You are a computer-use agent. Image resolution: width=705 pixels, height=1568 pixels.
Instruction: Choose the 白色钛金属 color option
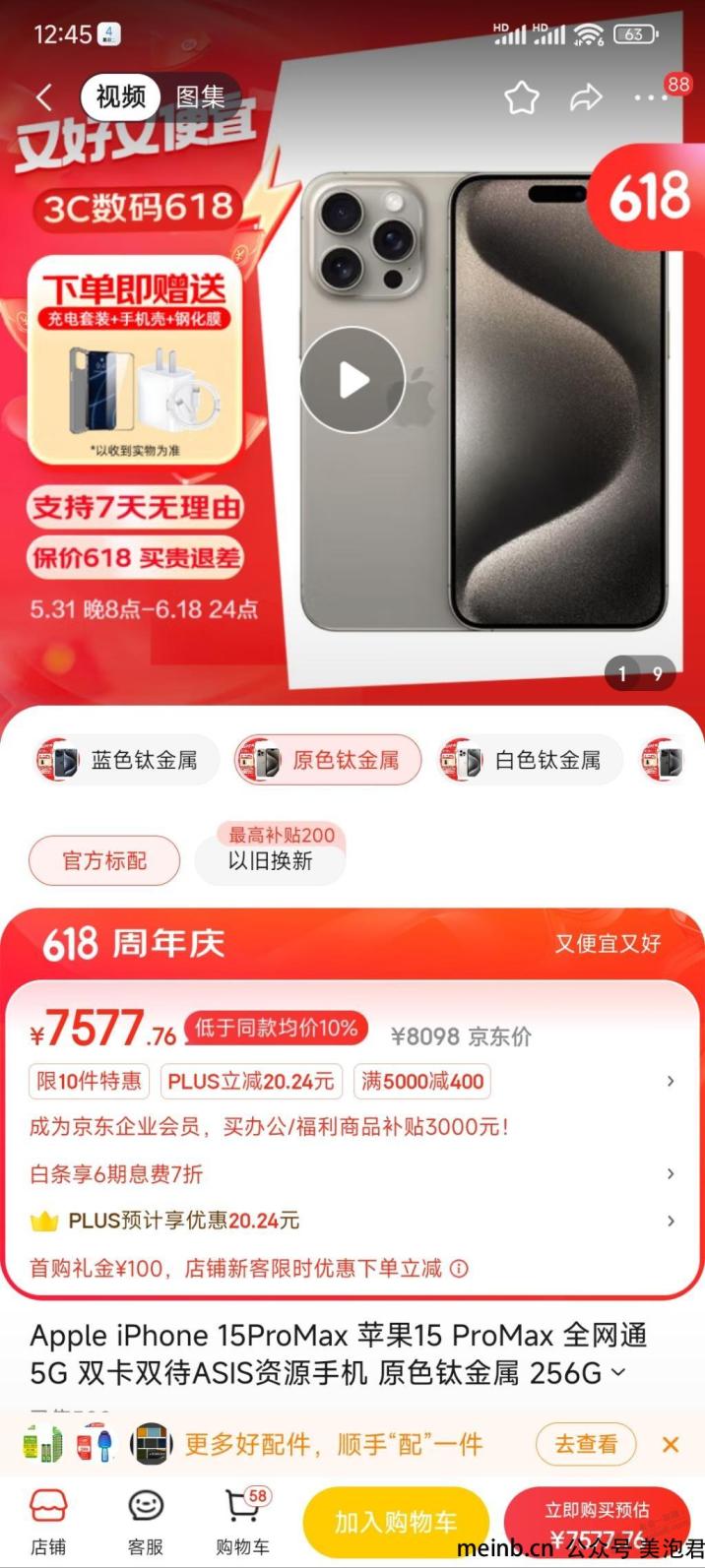(x=530, y=761)
